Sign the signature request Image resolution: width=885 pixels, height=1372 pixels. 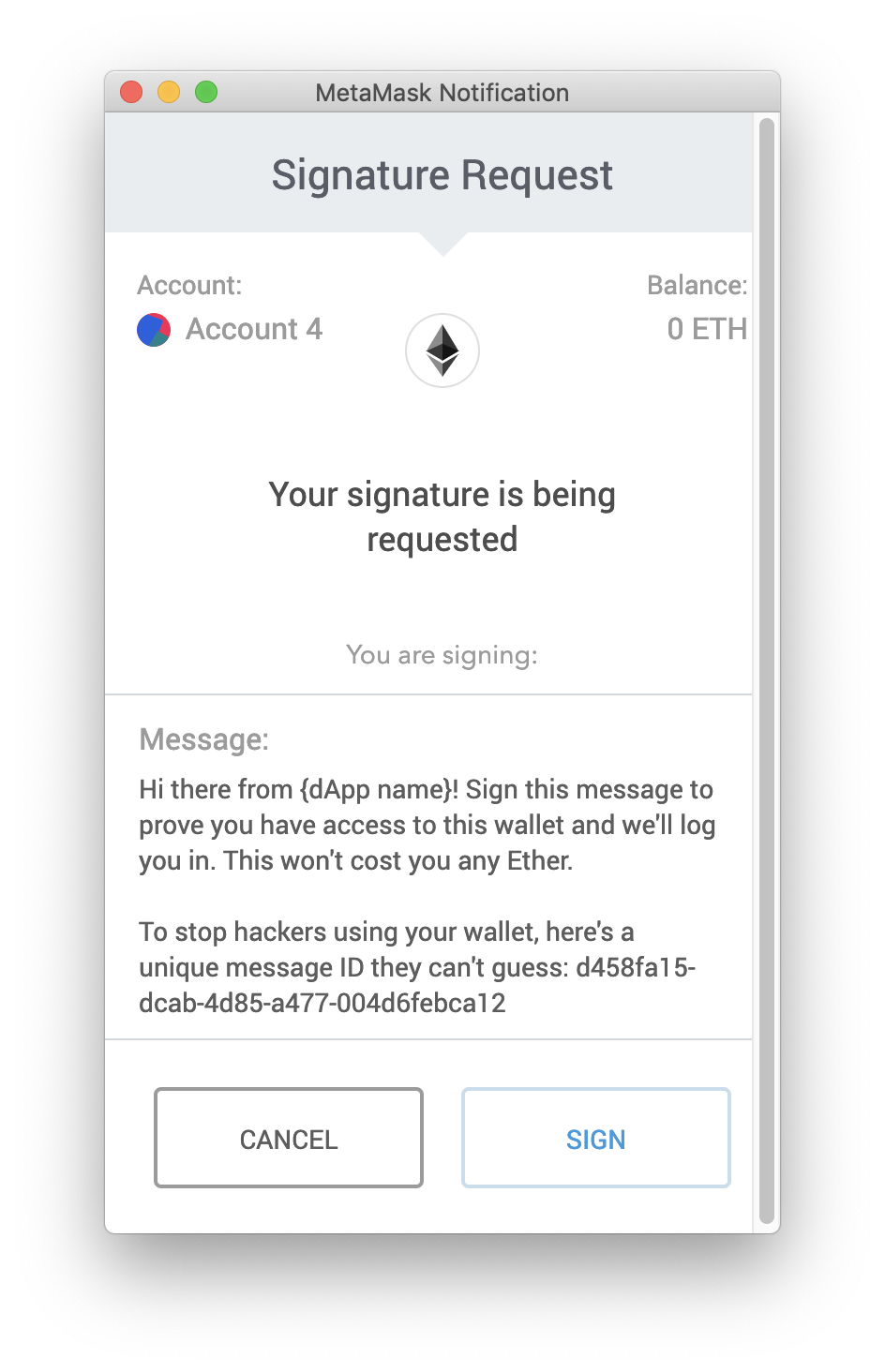point(595,1138)
